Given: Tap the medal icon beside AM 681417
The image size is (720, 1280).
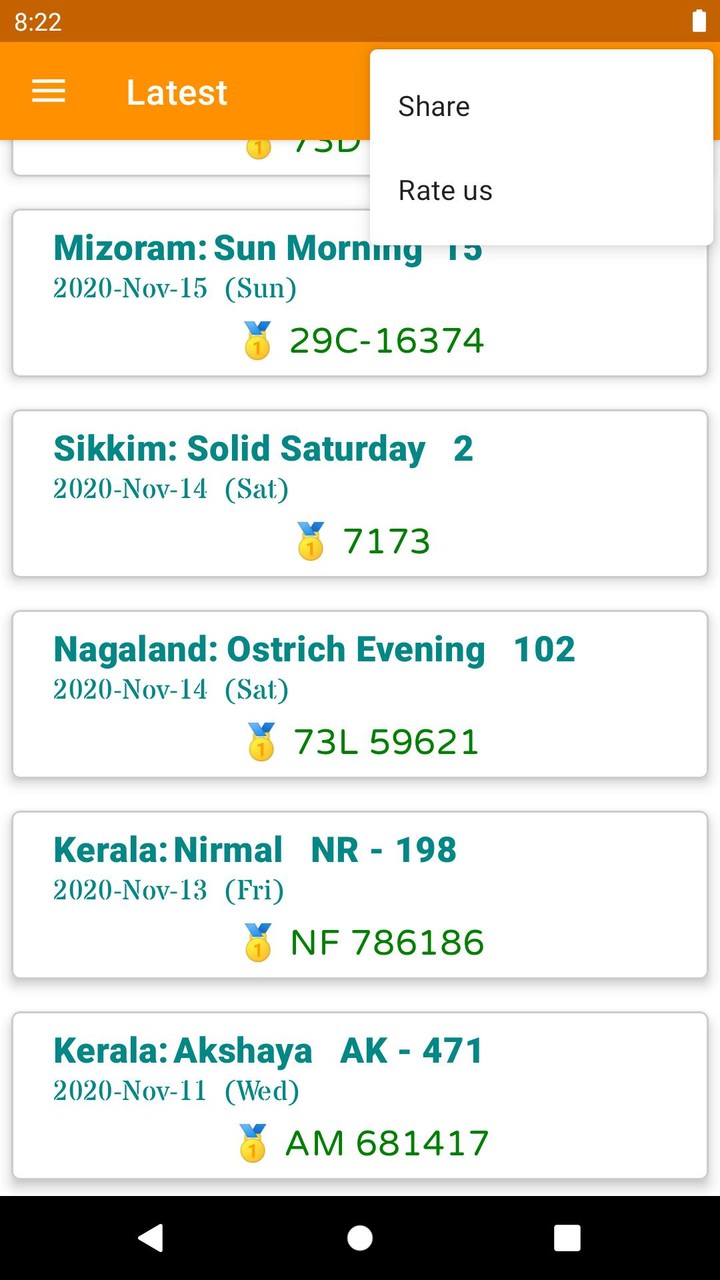Looking at the screenshot, I should click(x=253, y=1141).
